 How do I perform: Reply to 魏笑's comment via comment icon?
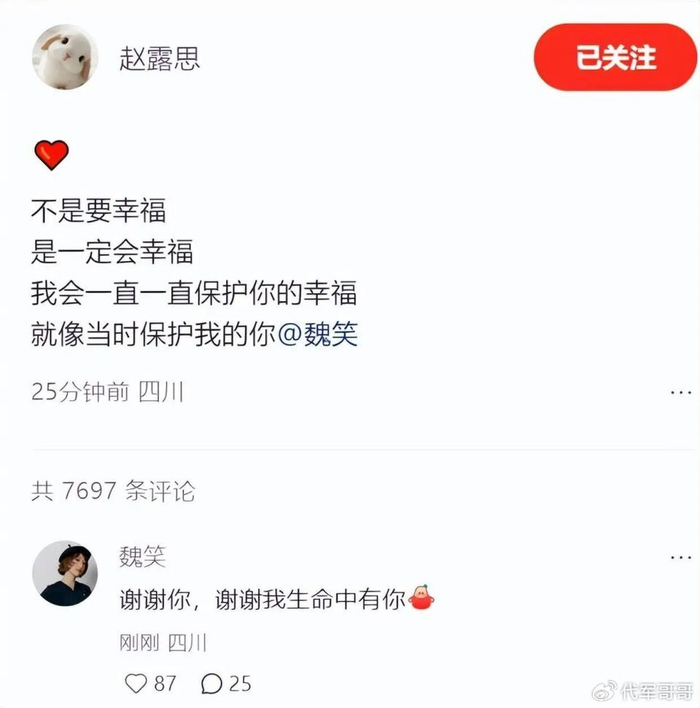click(x=212, y=683)
